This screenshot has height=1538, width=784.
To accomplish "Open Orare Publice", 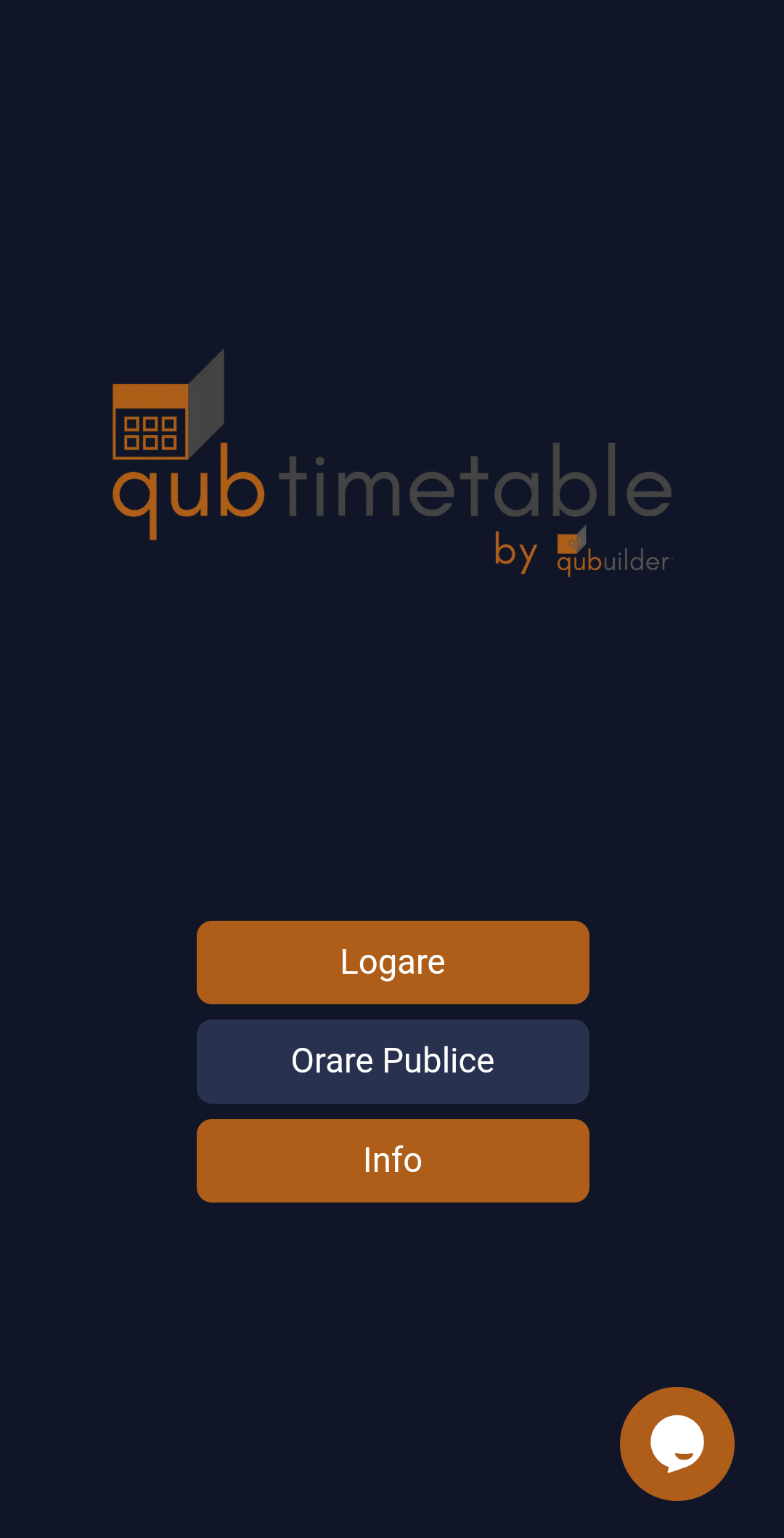I will (393, 1061).
